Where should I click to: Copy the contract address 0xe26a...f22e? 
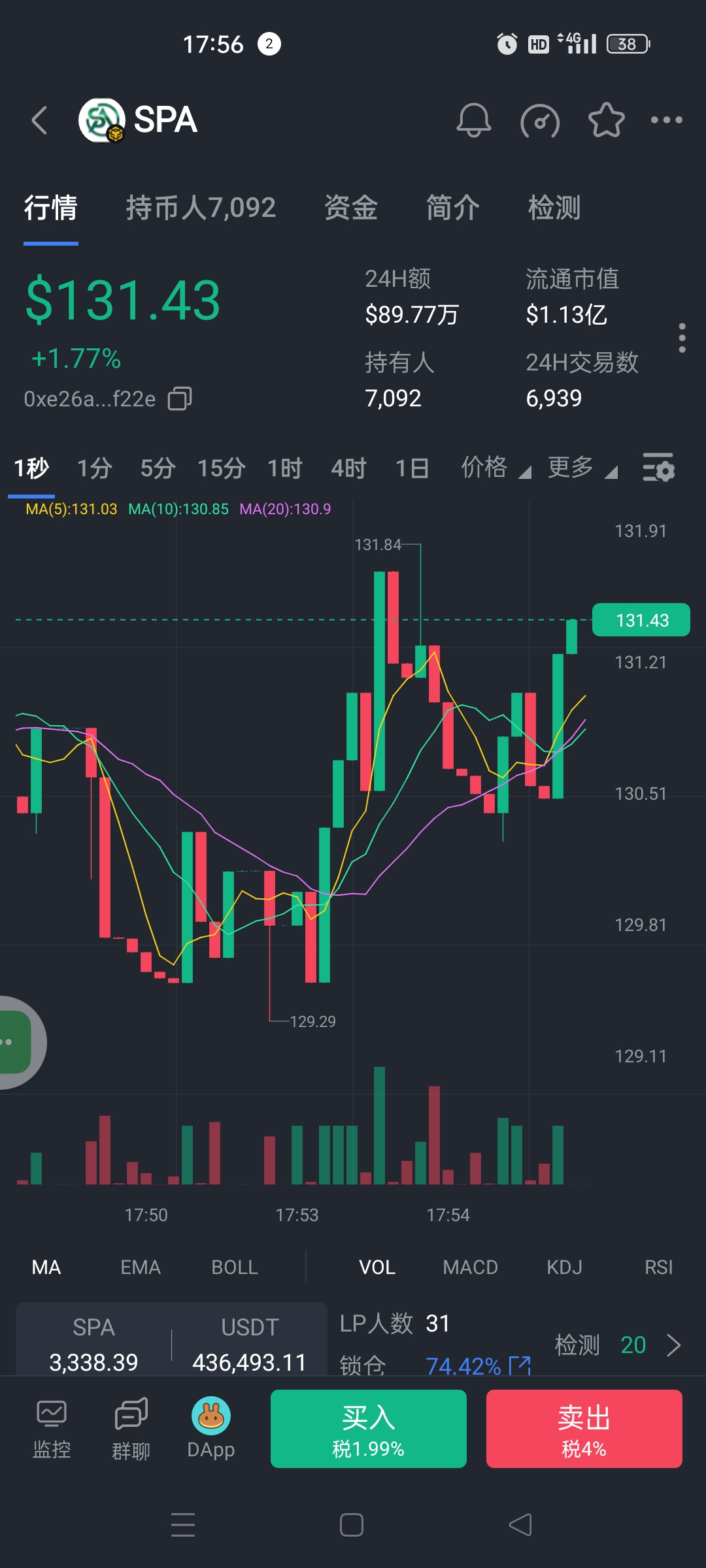(180, 399)
